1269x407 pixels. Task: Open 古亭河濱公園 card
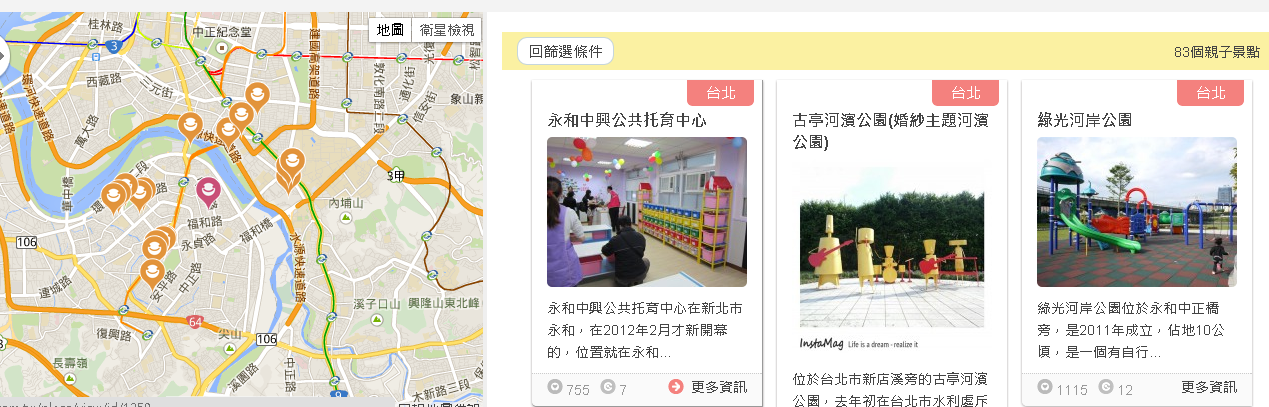[890, 130]
